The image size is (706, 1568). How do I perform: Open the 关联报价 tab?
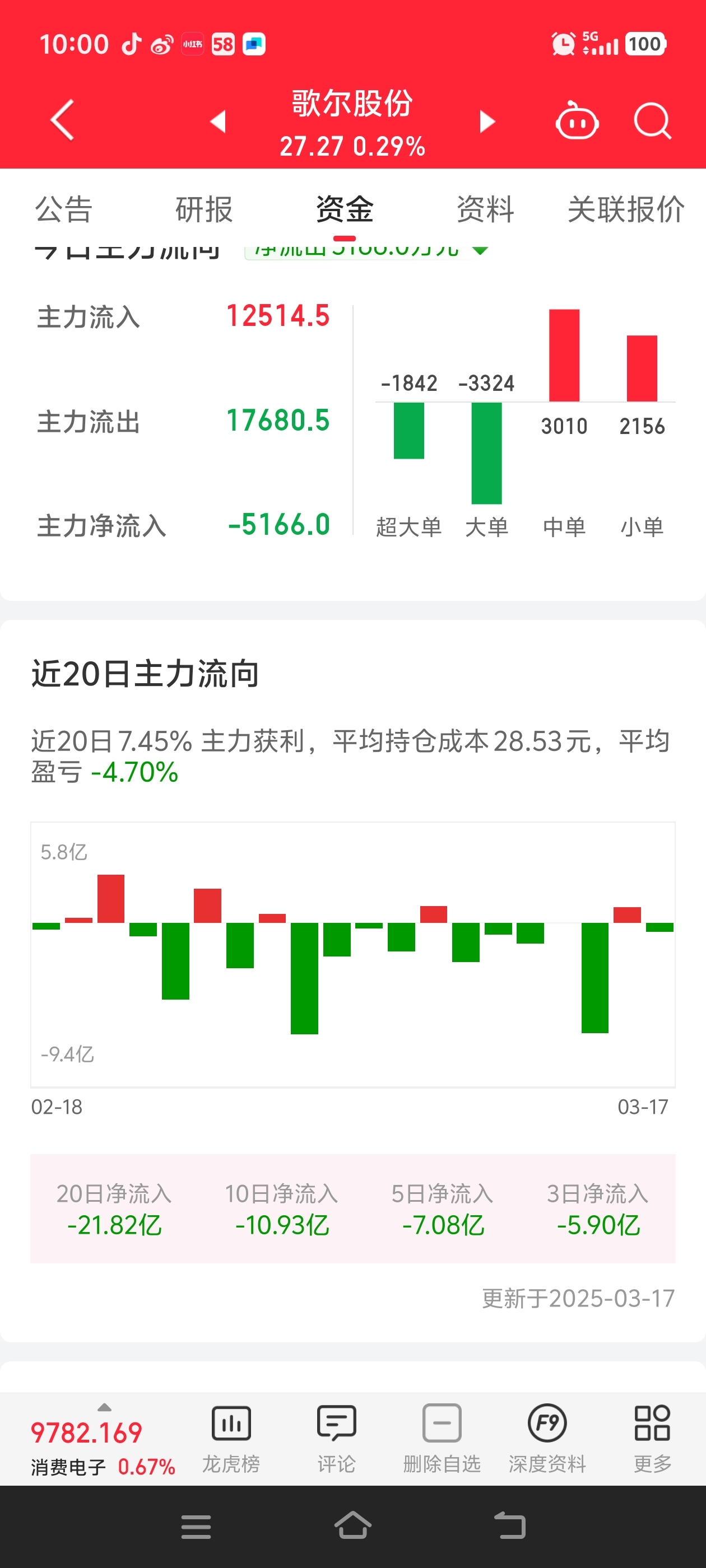626,210
